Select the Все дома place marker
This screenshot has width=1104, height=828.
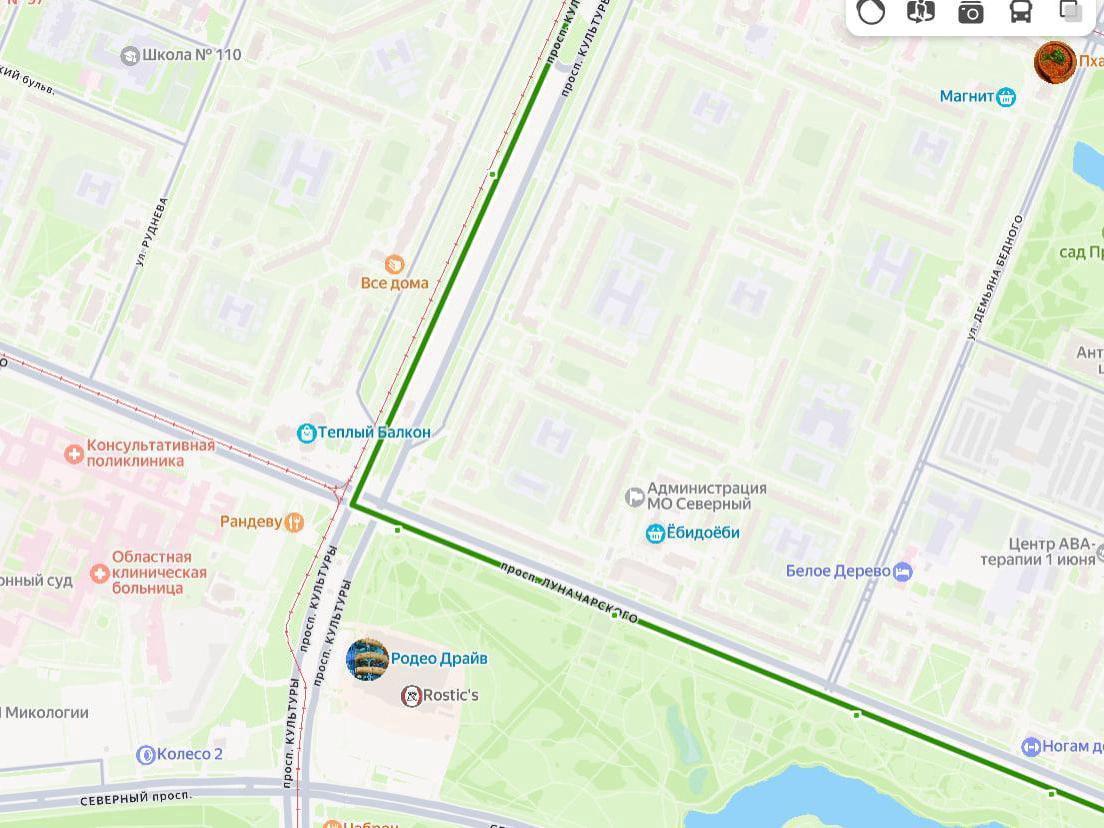[x=395, y=265]
